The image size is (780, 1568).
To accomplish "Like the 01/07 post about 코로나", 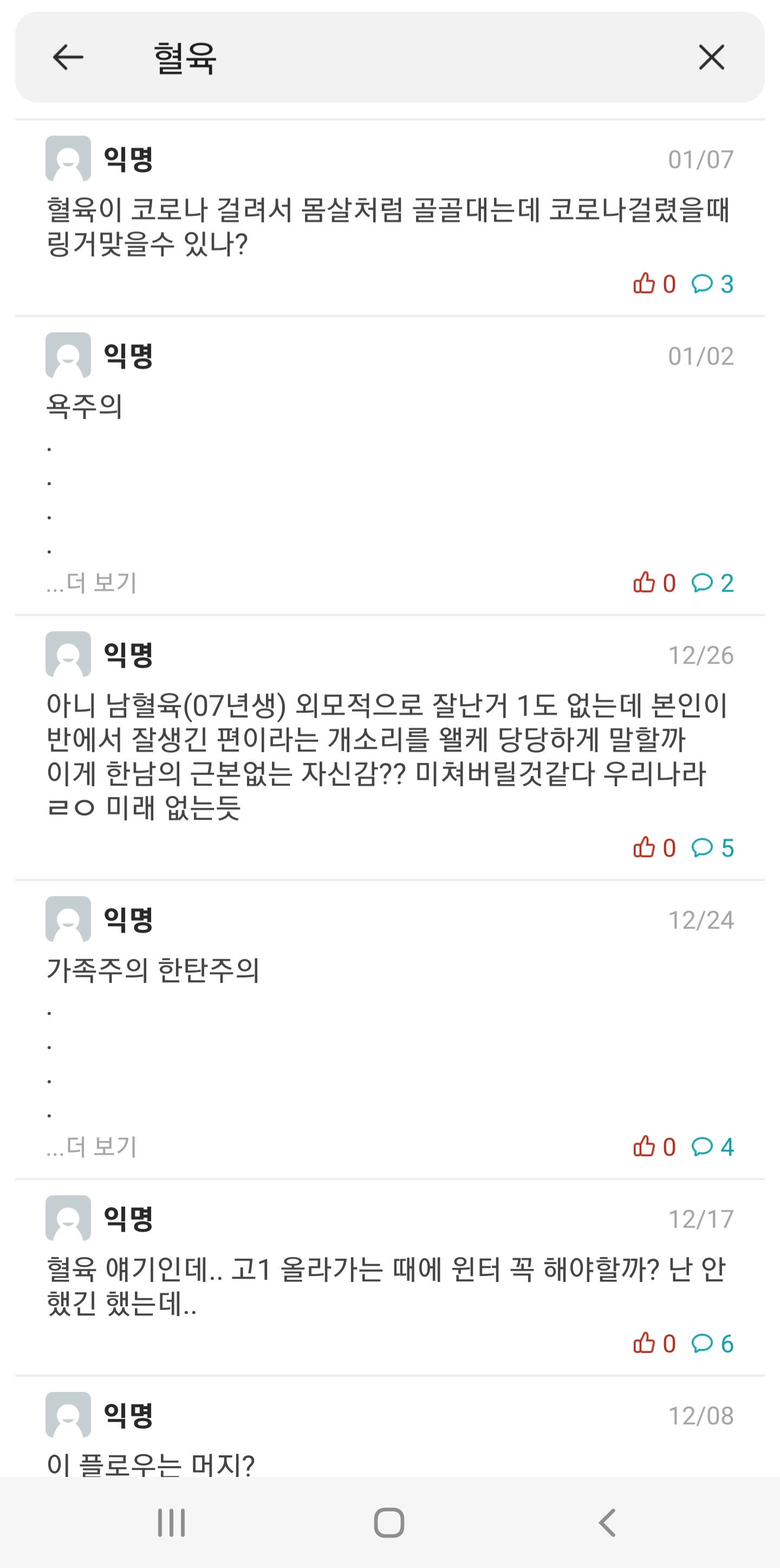I will pos(653,284).
